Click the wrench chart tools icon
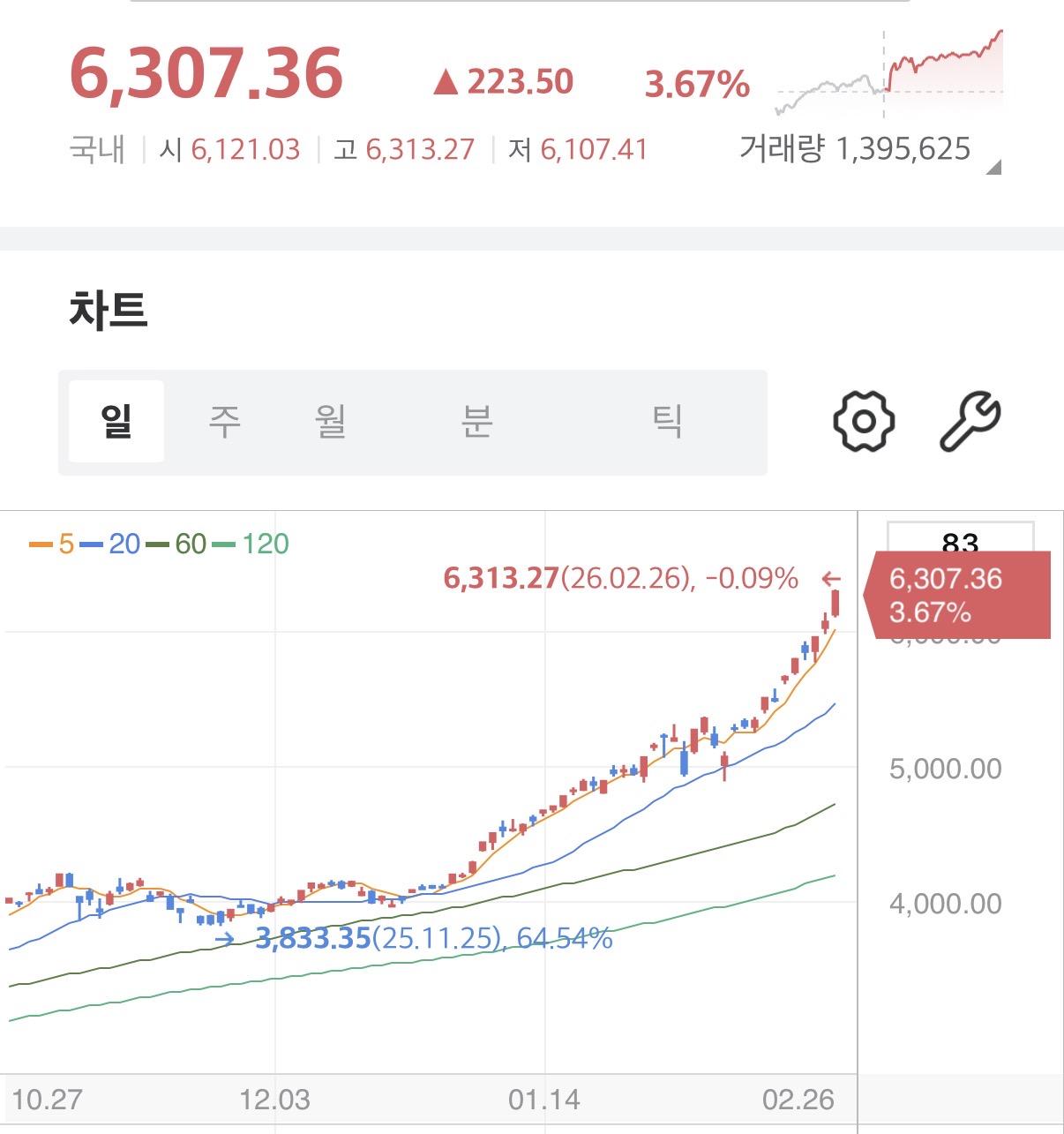 970,420
